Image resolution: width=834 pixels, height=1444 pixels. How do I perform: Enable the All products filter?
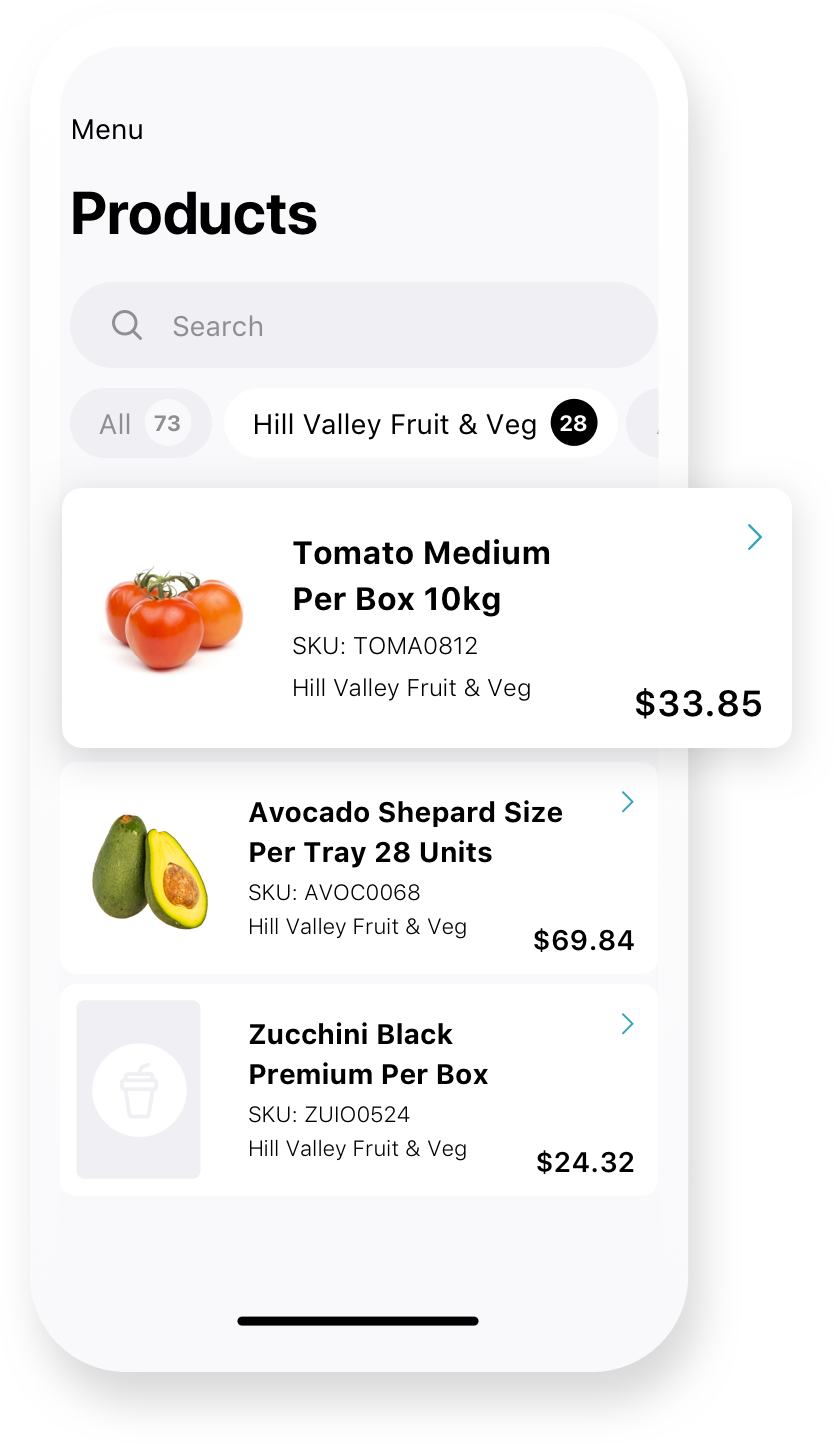click(x=140, y=423)
